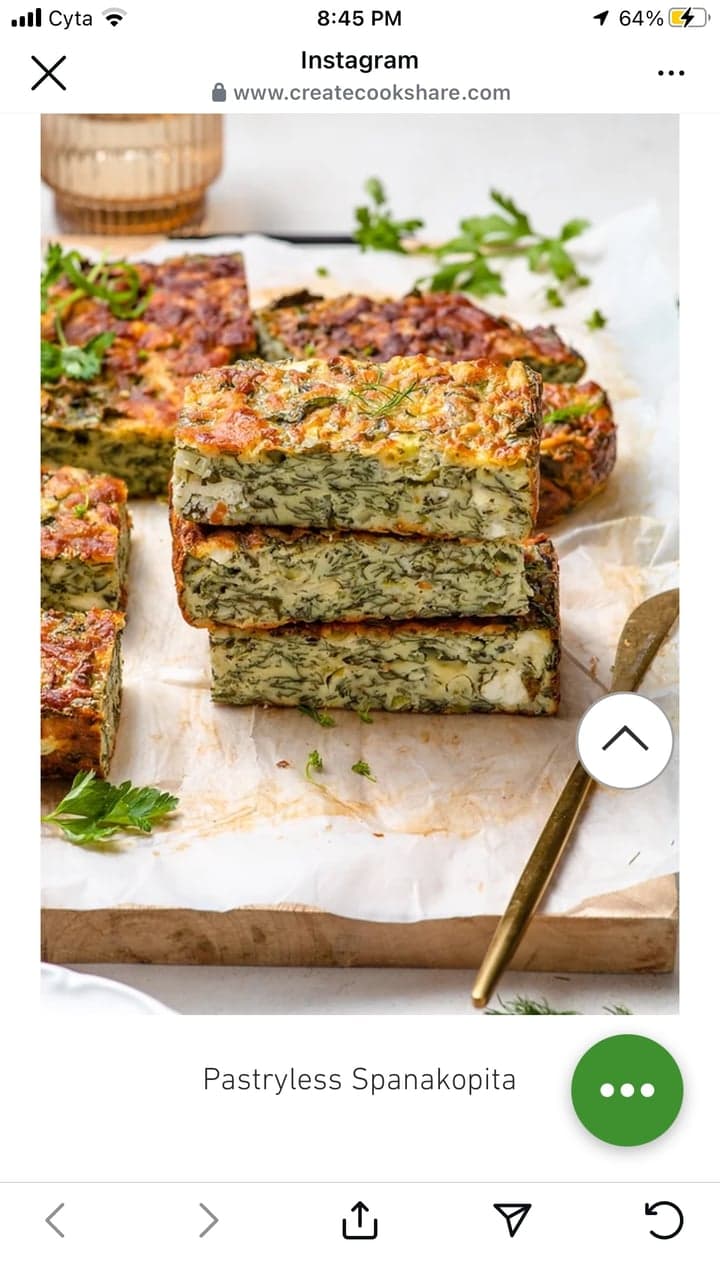Viewport: 720px width, 1280px height.
Task: Reload the current page
Action: [664, 1220]
